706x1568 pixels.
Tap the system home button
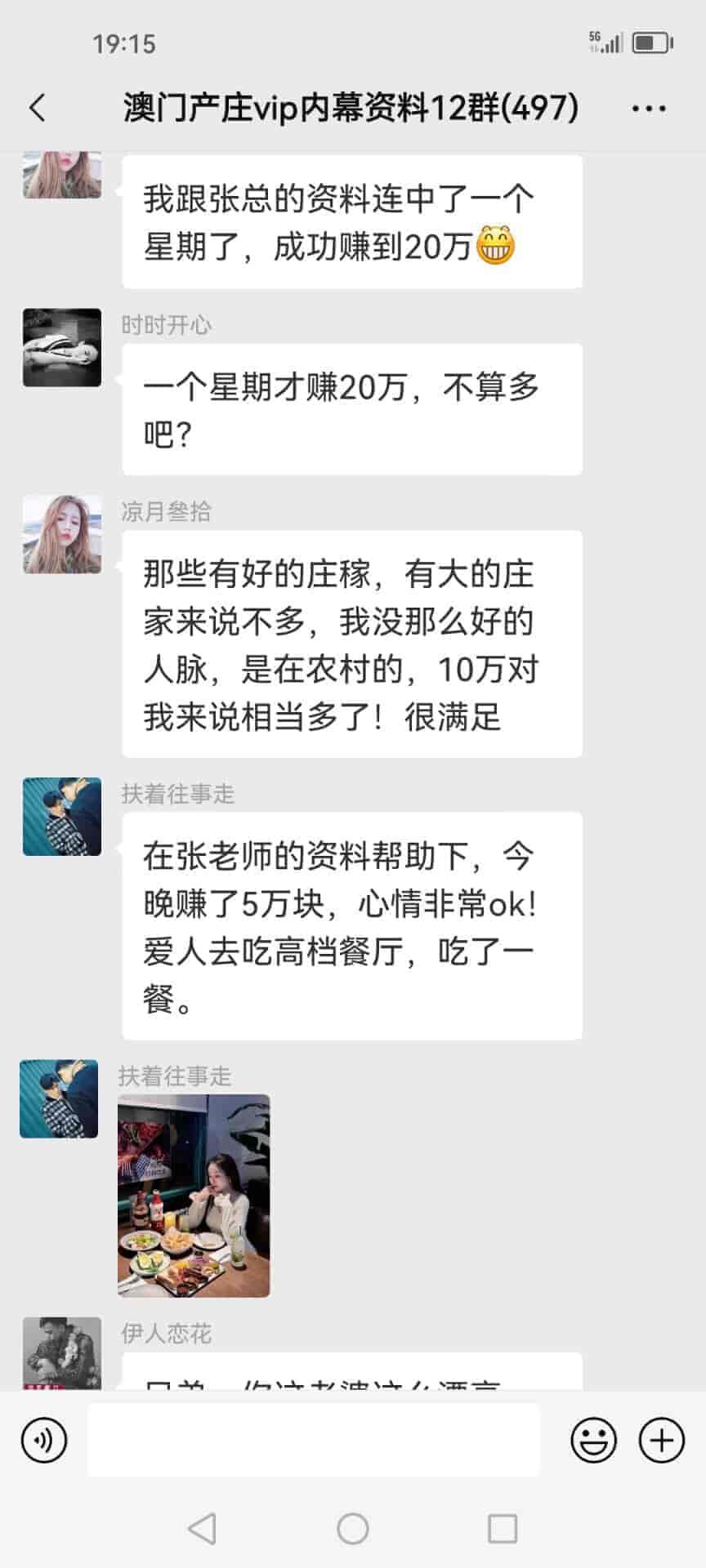(x=353, y=1529)
